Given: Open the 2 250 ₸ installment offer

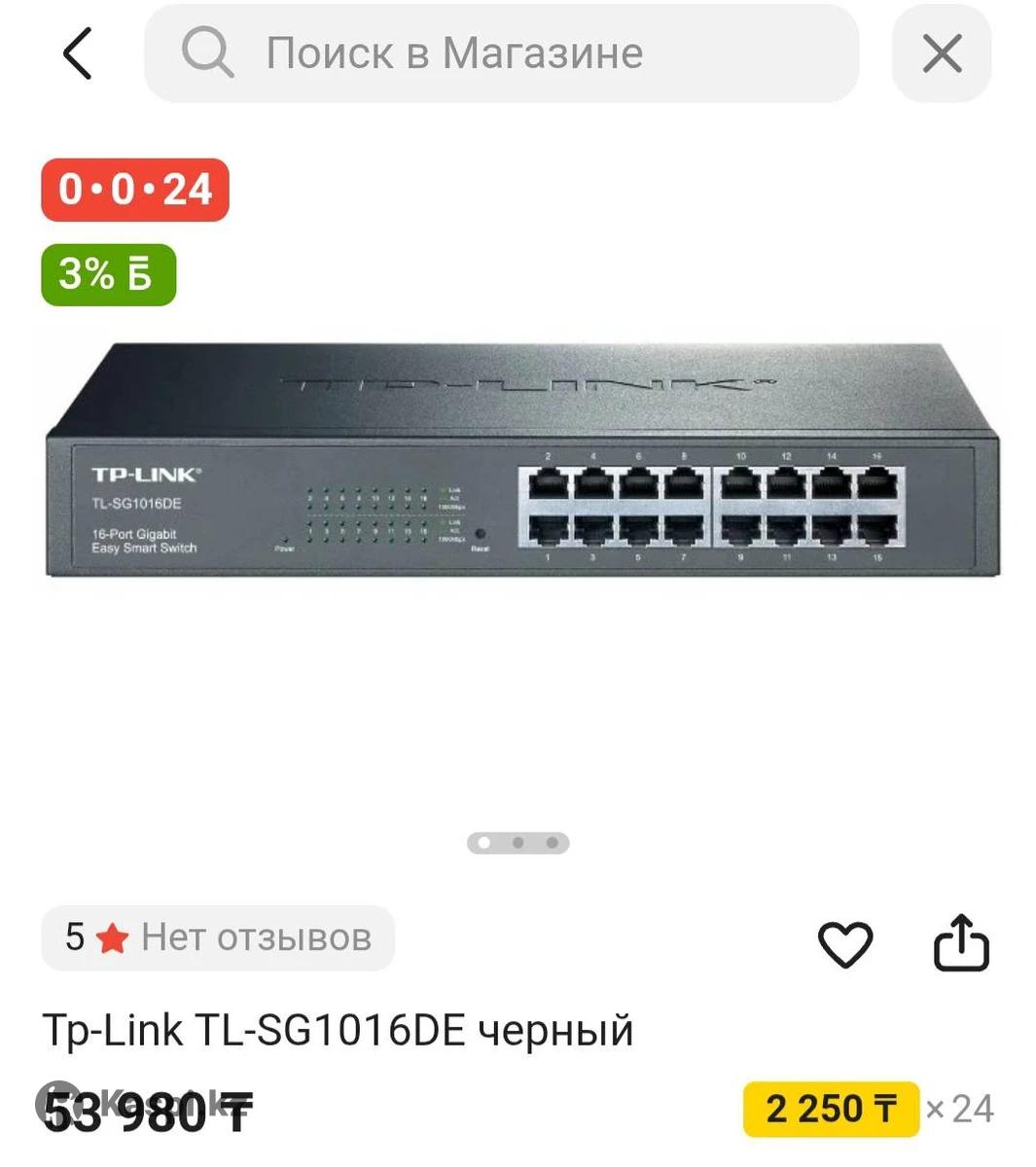Looking at the screenshot, I should point(831,1109).
